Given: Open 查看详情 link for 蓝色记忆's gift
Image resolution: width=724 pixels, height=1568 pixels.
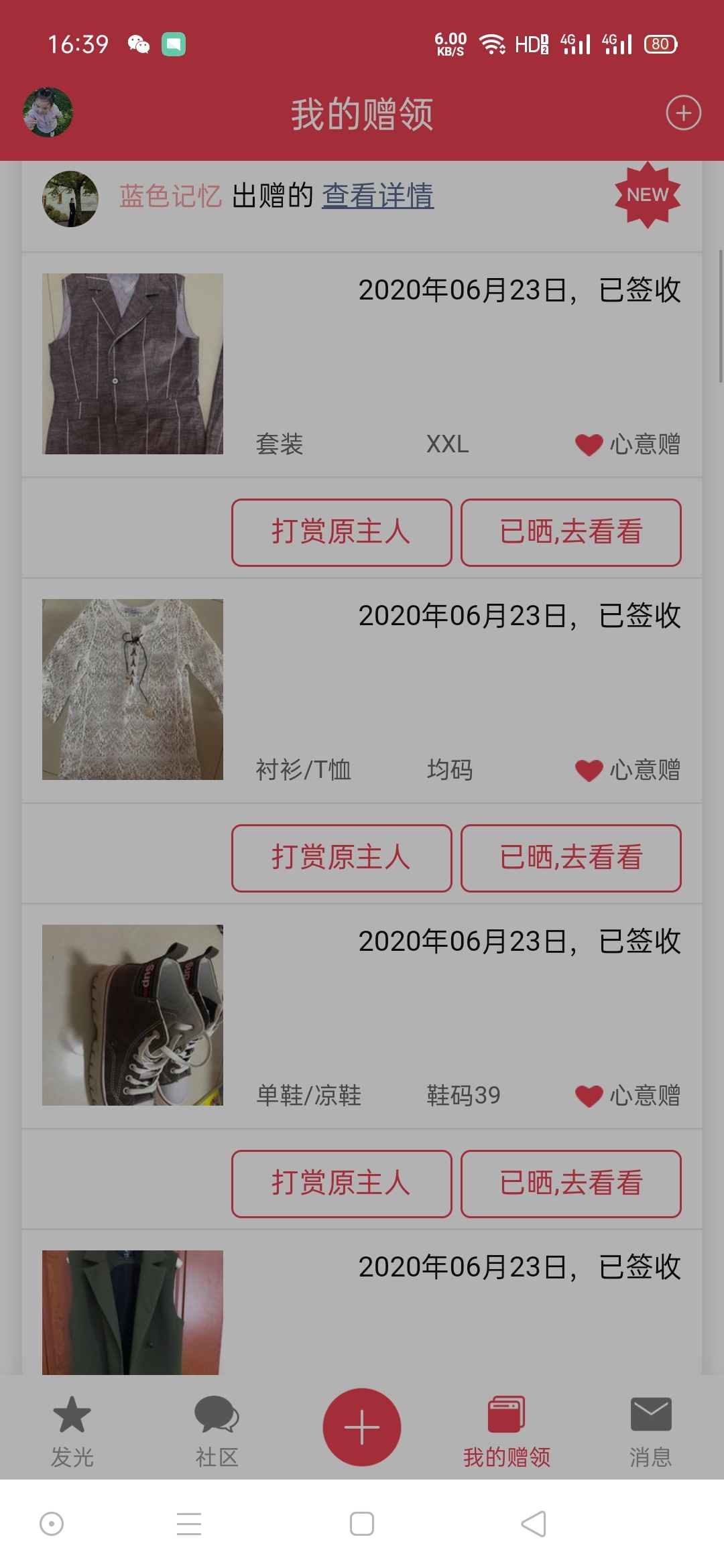Looking at the screenshot, I should (377, 196).
